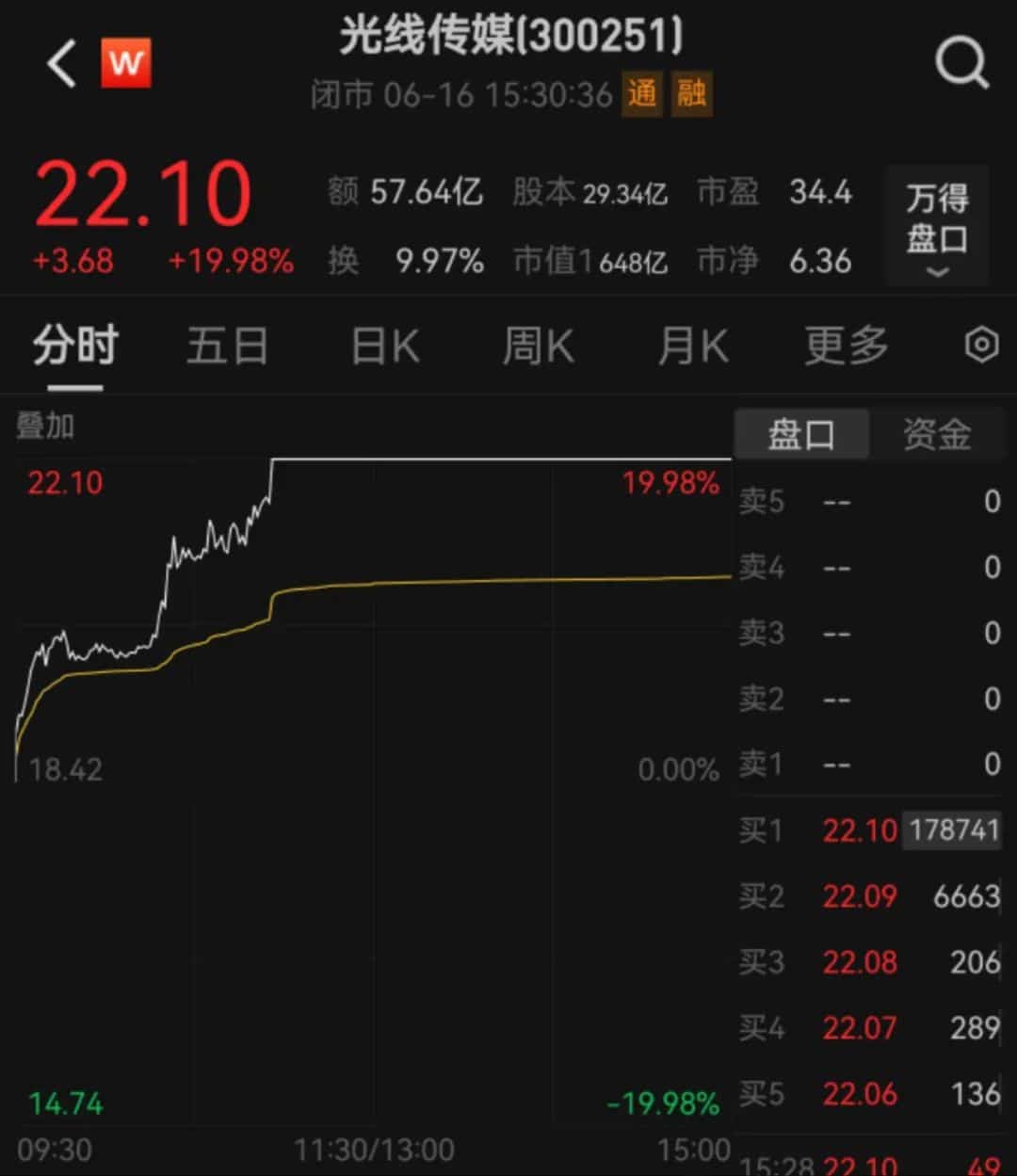The image size is (1017, 1176).
Task: Go back using the arrow
Action: 62,65
